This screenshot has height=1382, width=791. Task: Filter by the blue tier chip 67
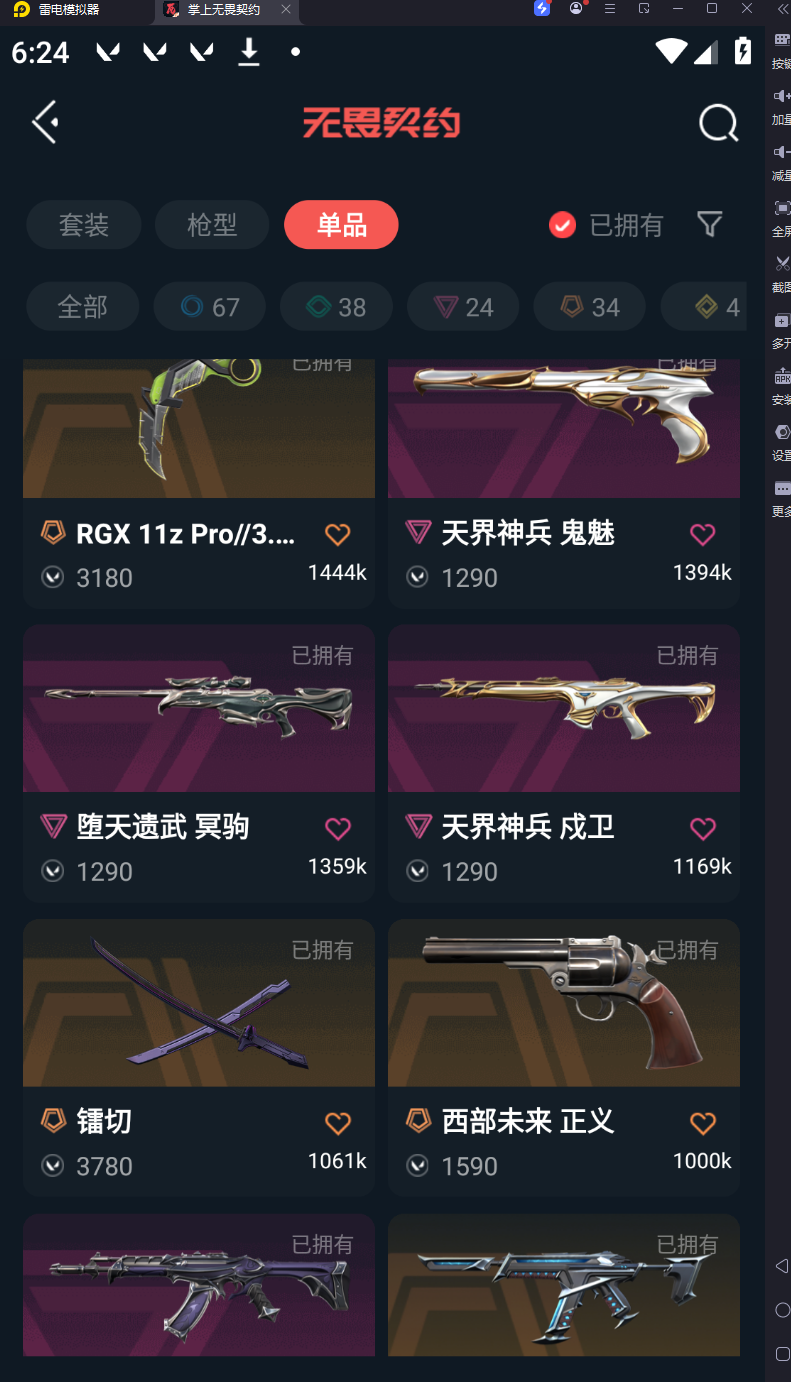coord(210,307)
